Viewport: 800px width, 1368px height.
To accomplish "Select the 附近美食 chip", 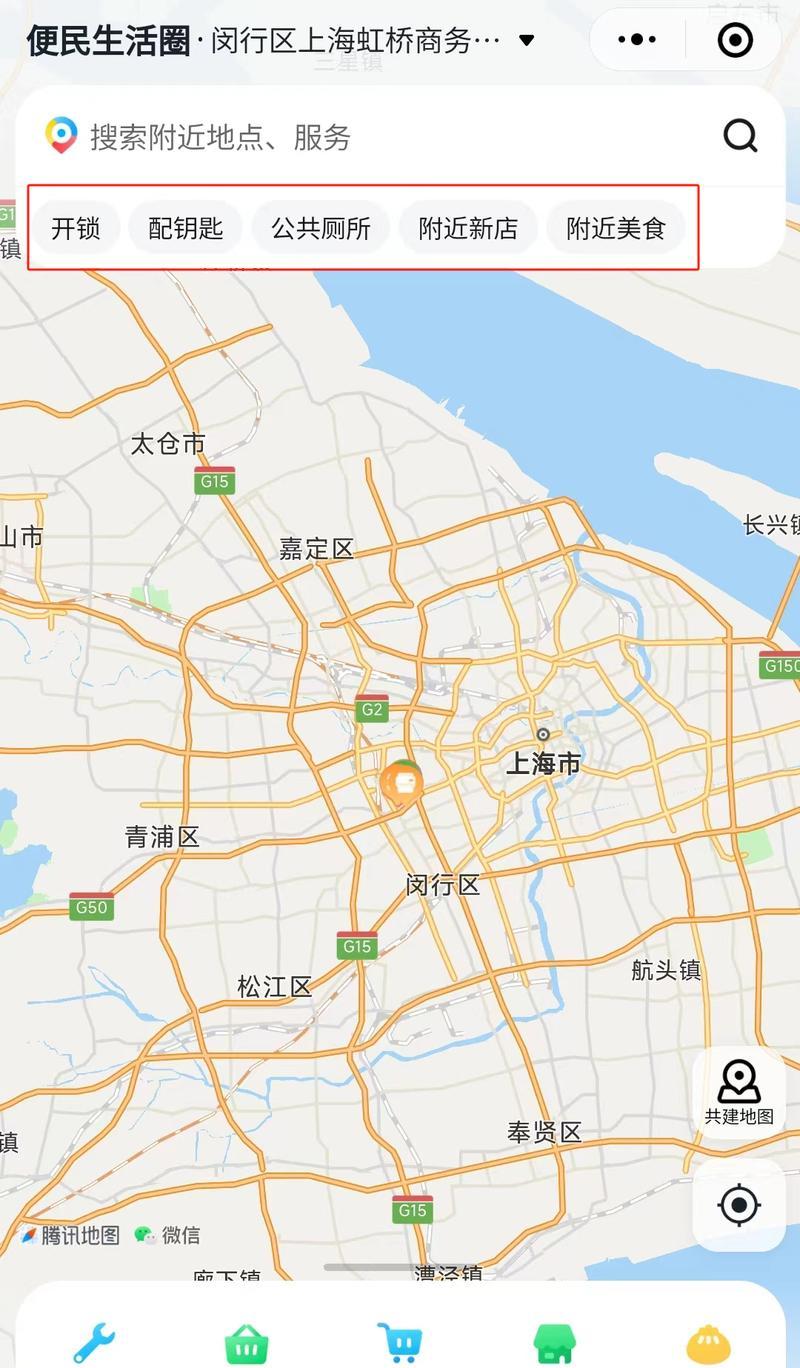I will click(616, 228).
